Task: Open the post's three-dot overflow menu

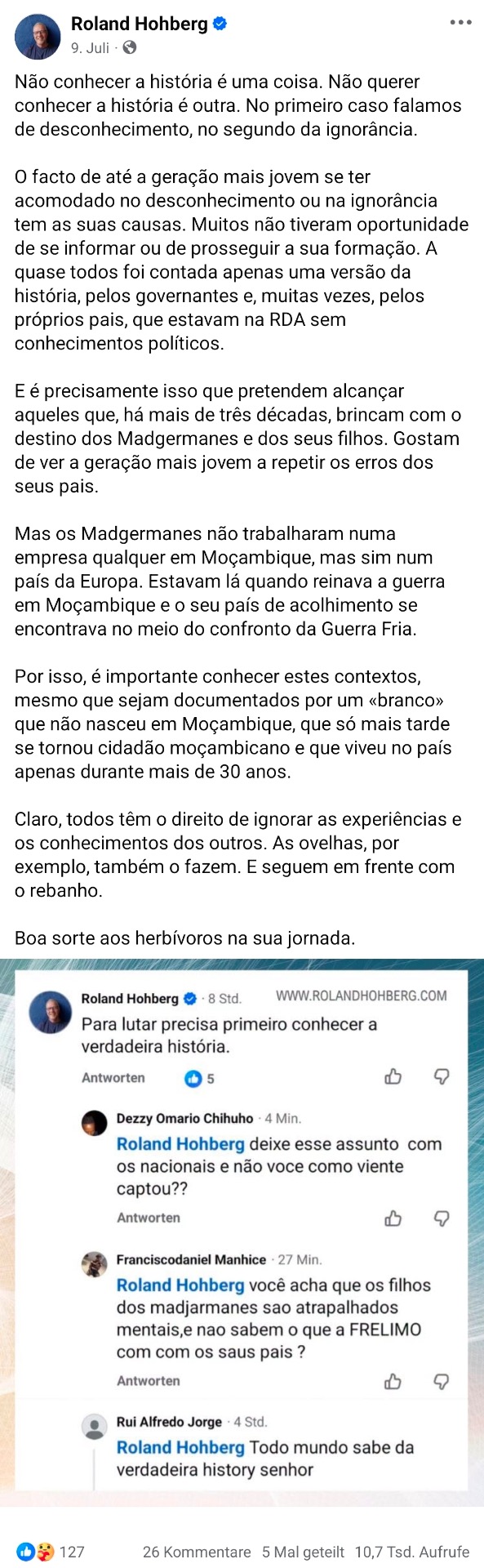Action: [460, 23]
